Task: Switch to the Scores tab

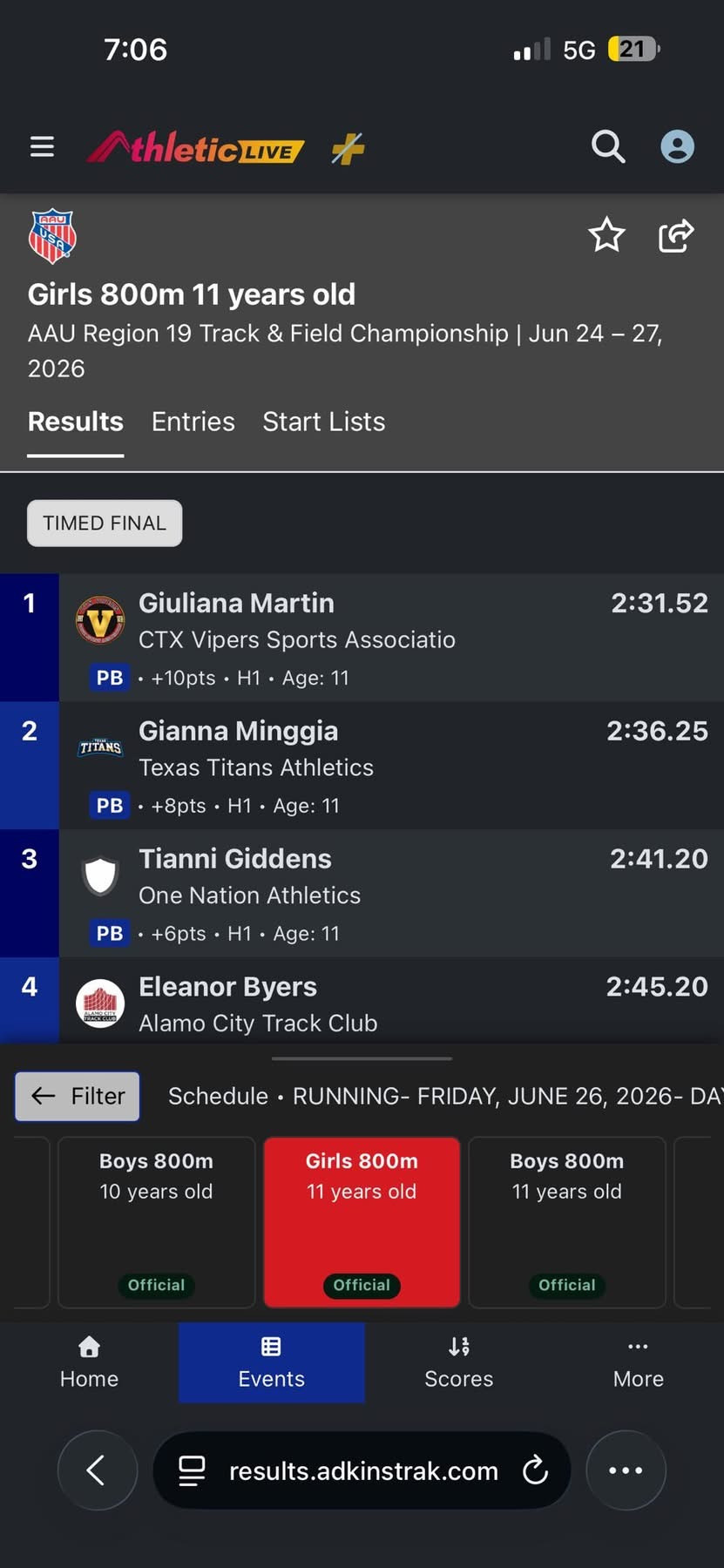Action: [x=458, y=1362]
